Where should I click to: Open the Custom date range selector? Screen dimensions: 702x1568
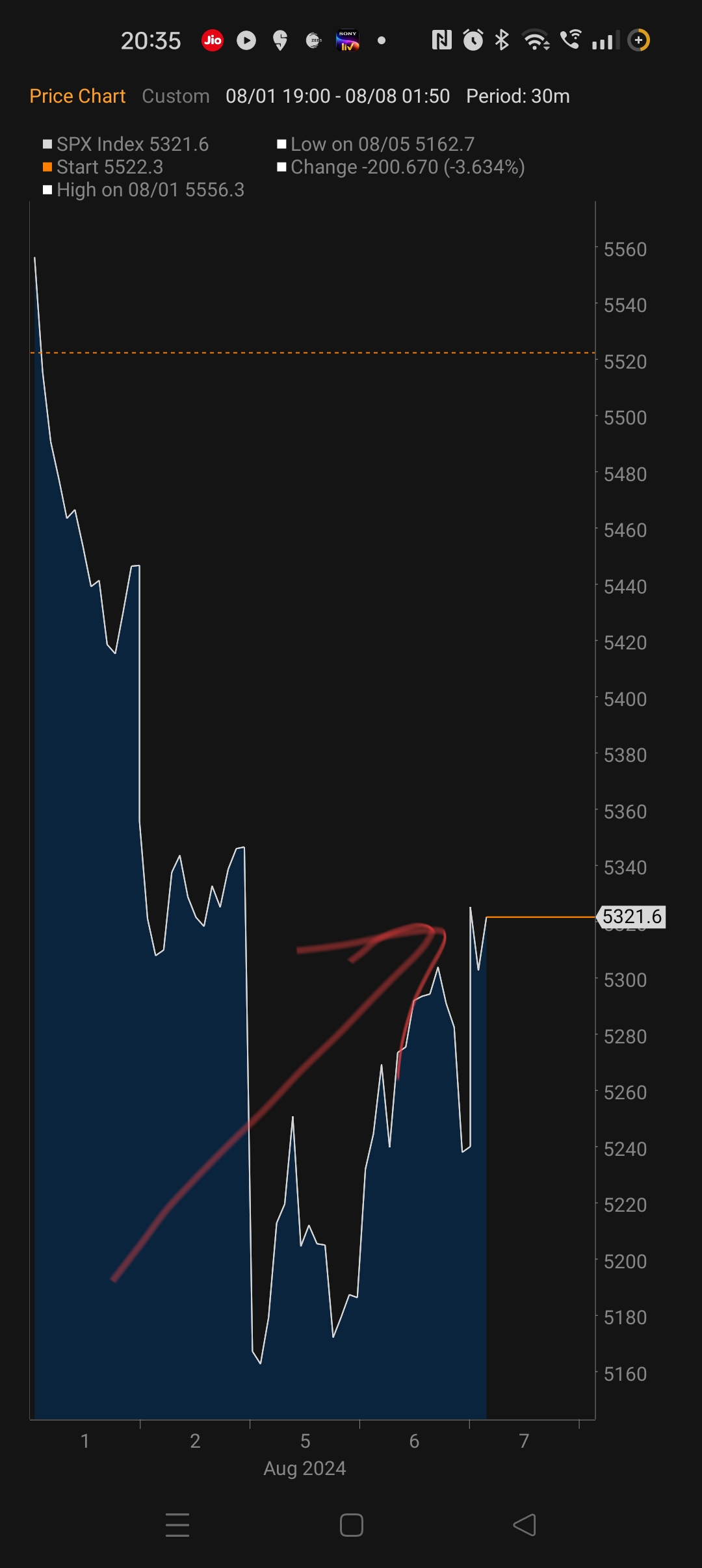[x=175, y=96]
